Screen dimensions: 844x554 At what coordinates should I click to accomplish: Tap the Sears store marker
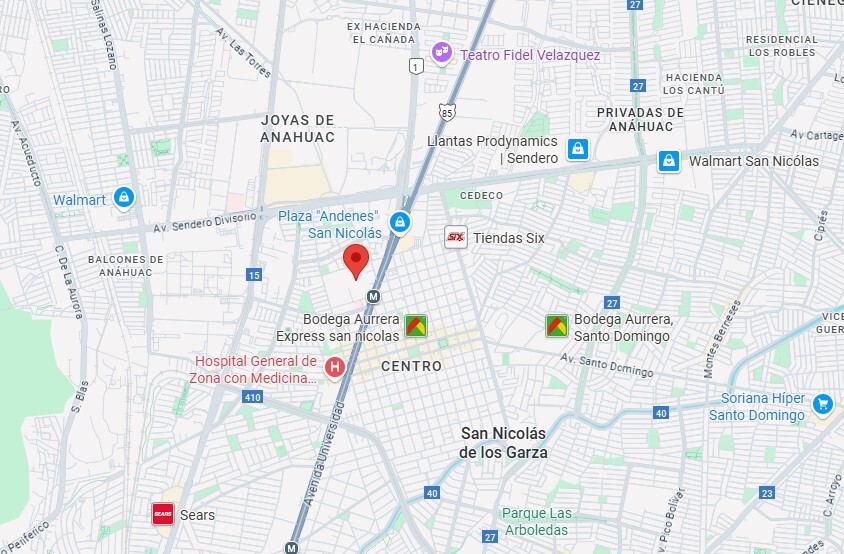(162, 515)
